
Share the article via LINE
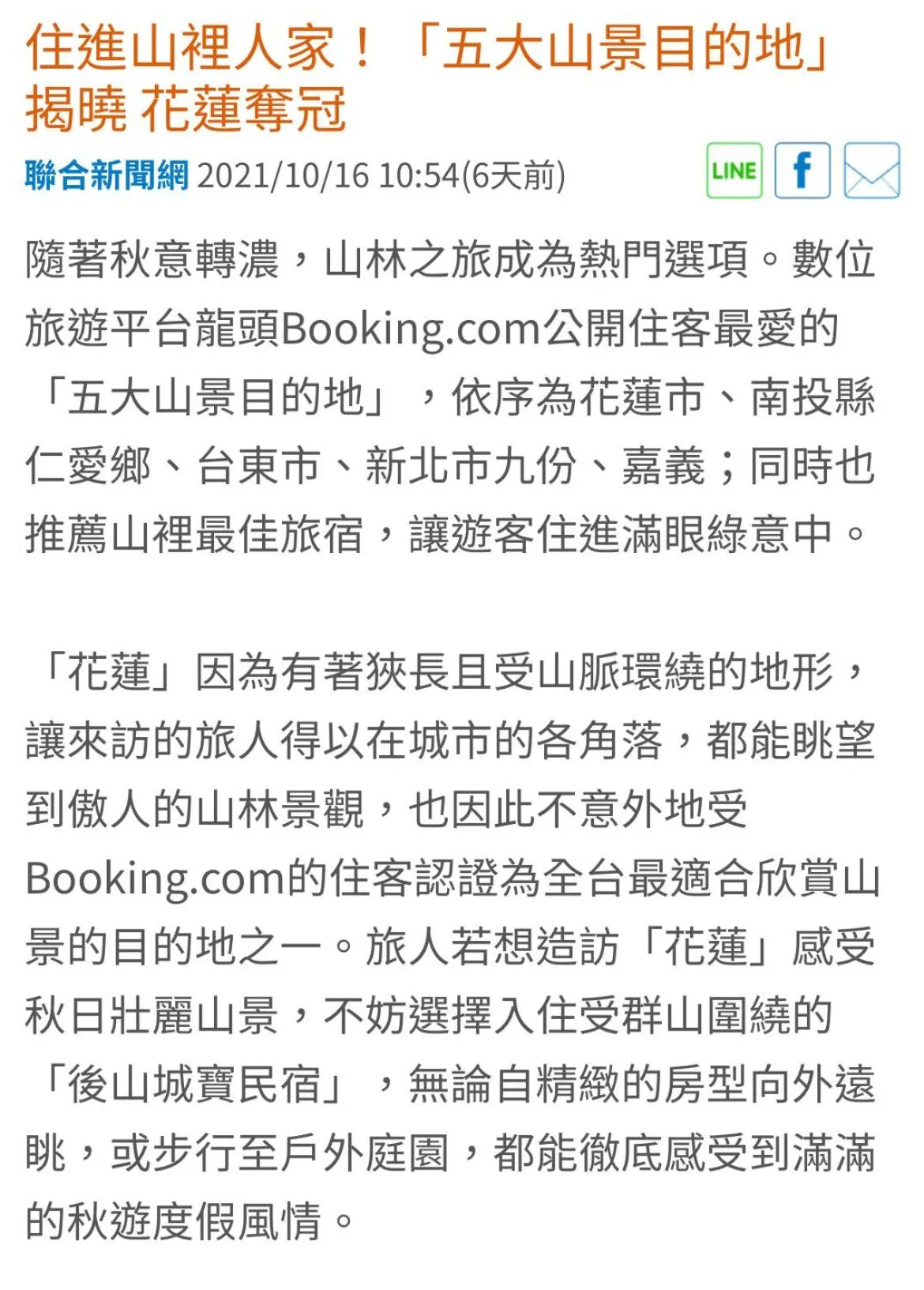coord(734,171)
